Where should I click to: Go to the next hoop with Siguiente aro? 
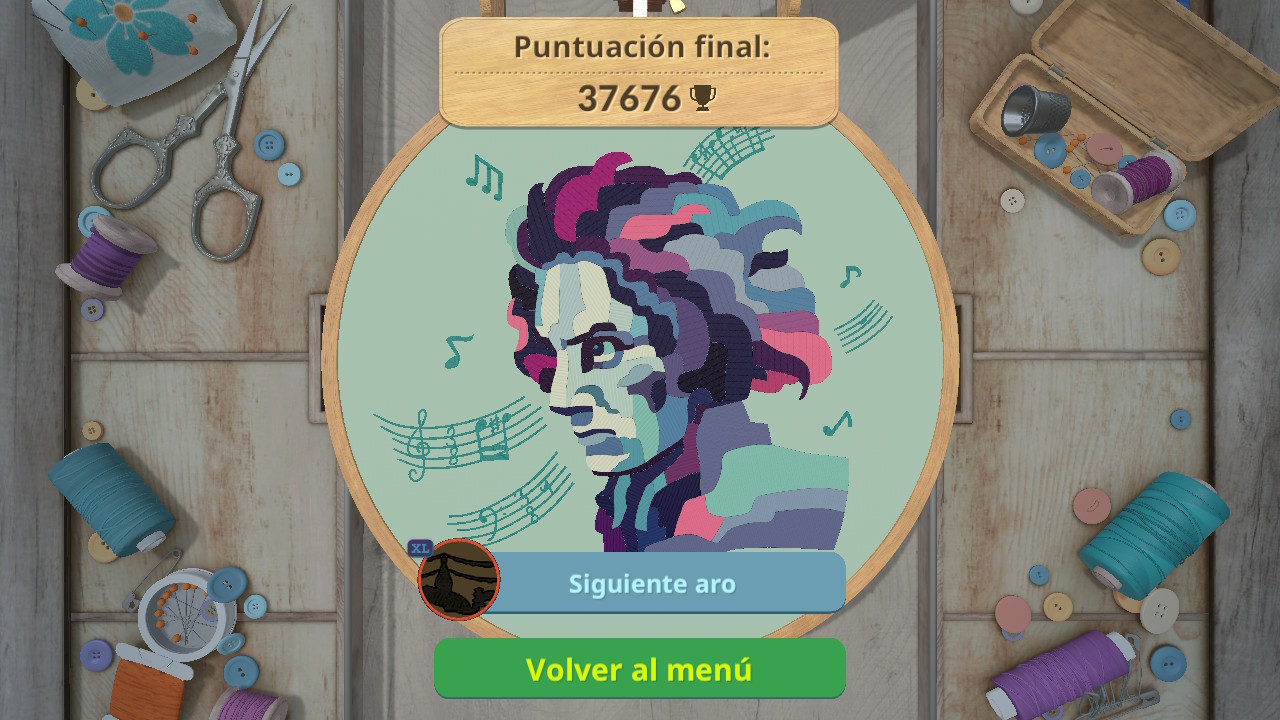pyautogui.click(x=652, y=583)
